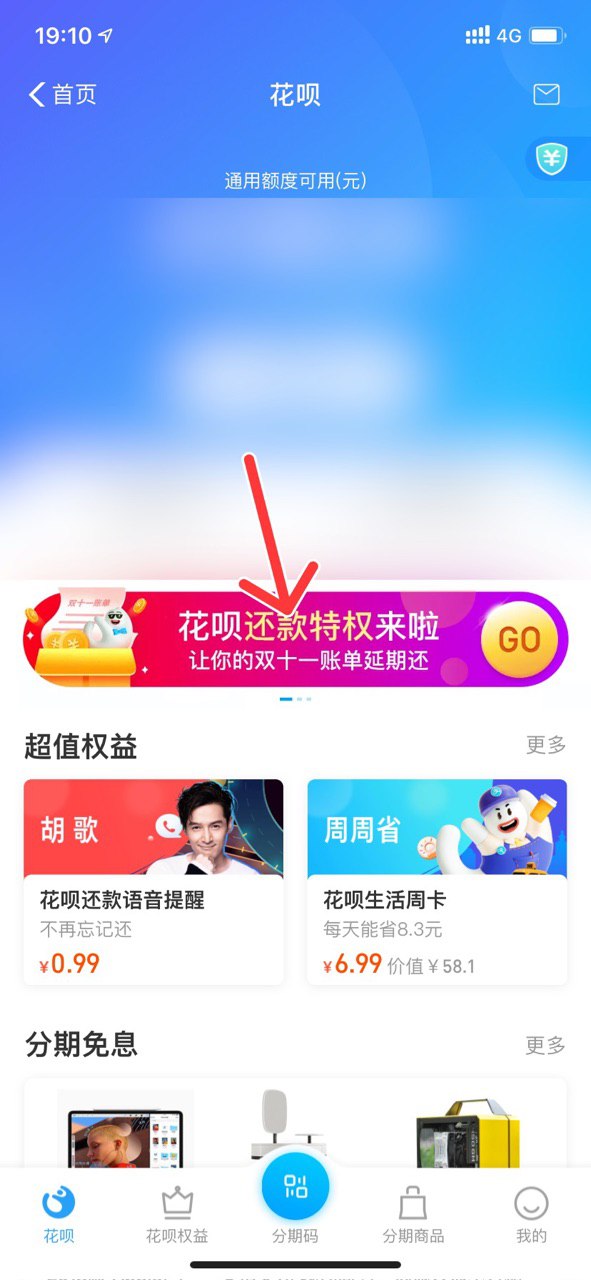Tap the GO button on the banner
591x1280 pixels.
519,639
